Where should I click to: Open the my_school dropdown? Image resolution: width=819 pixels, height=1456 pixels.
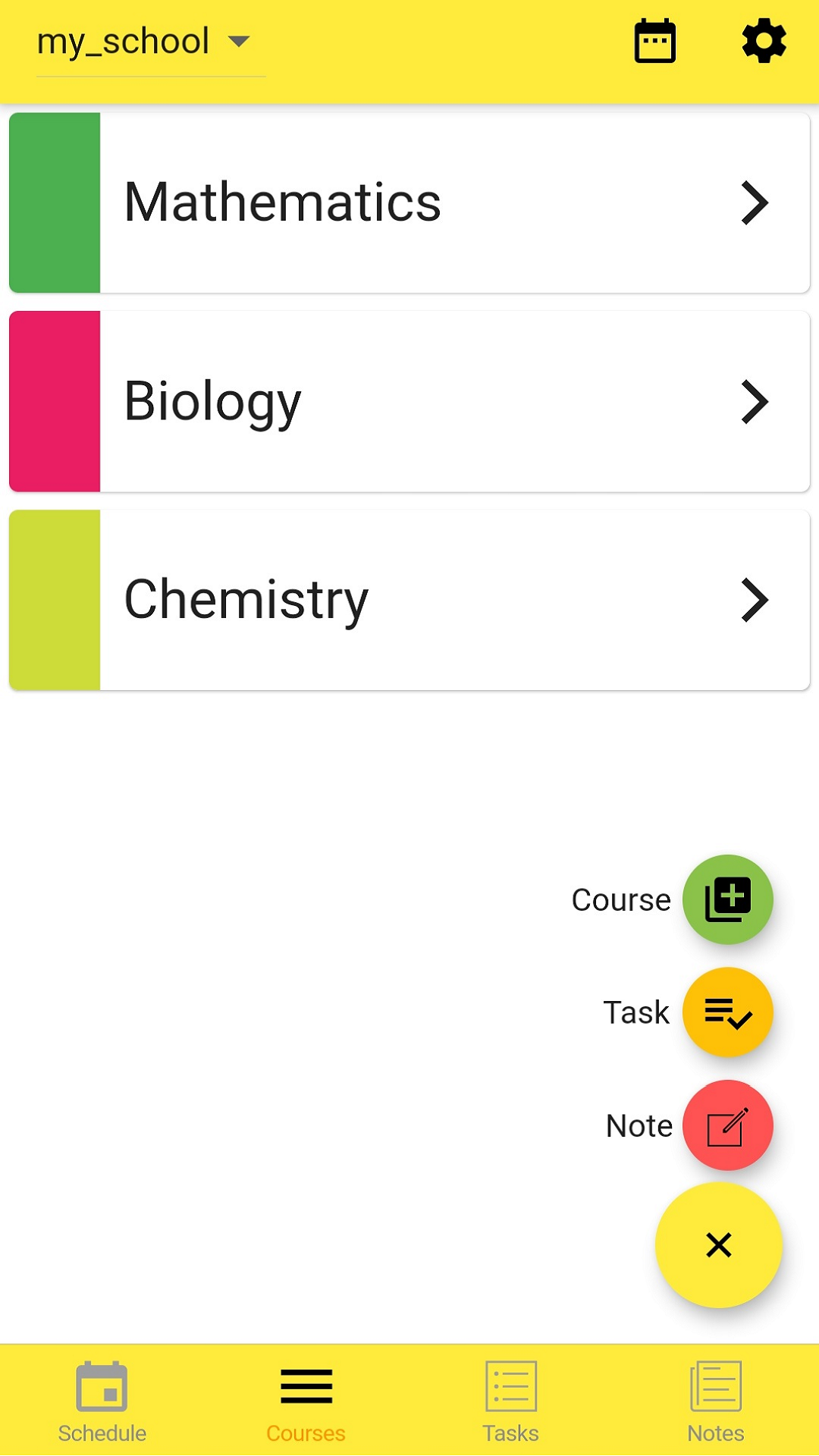pos(150,42)
